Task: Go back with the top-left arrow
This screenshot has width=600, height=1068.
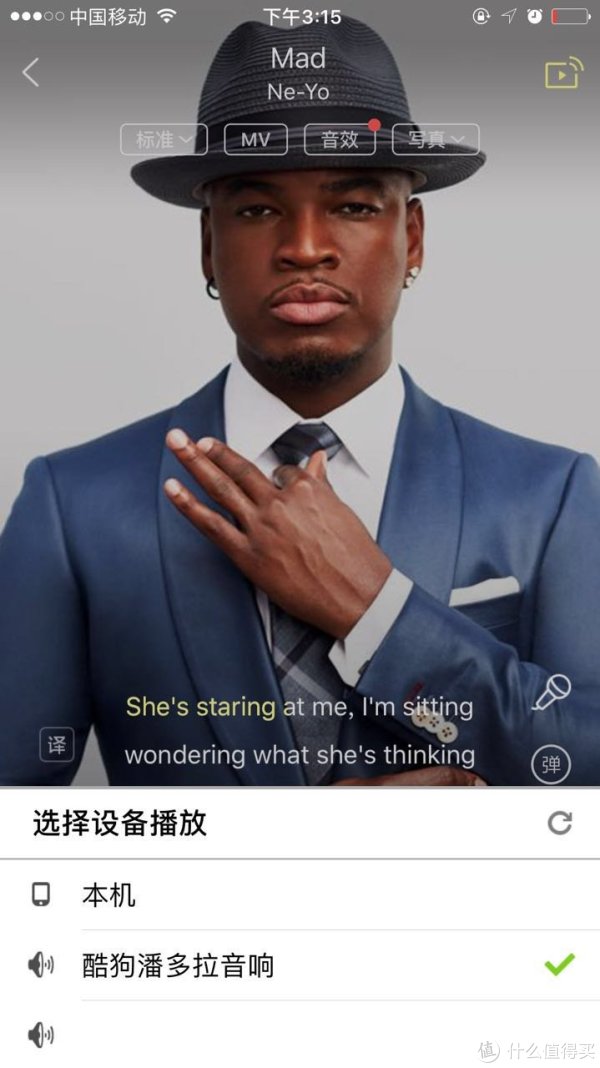Action: point(31,72)
